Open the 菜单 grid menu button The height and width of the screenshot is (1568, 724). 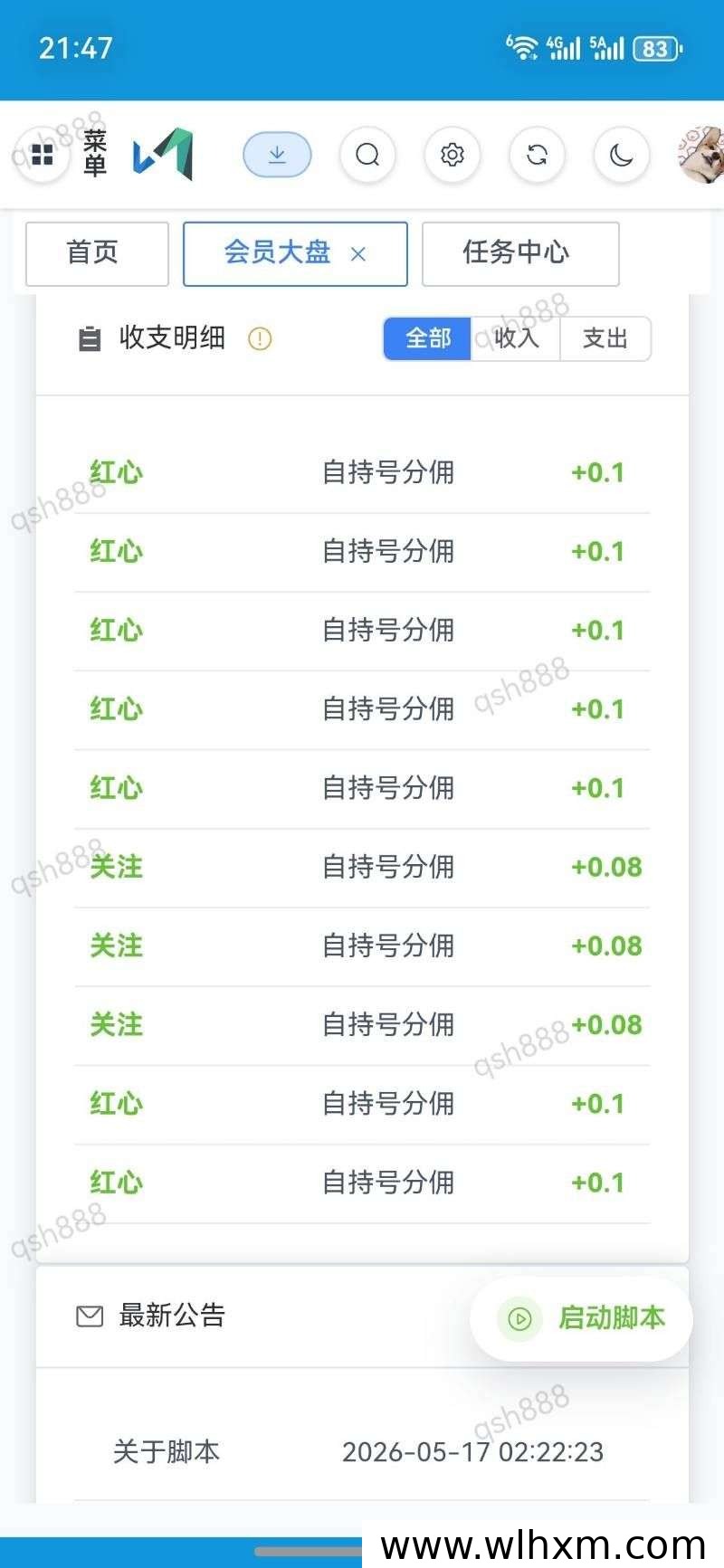(42, 155)
